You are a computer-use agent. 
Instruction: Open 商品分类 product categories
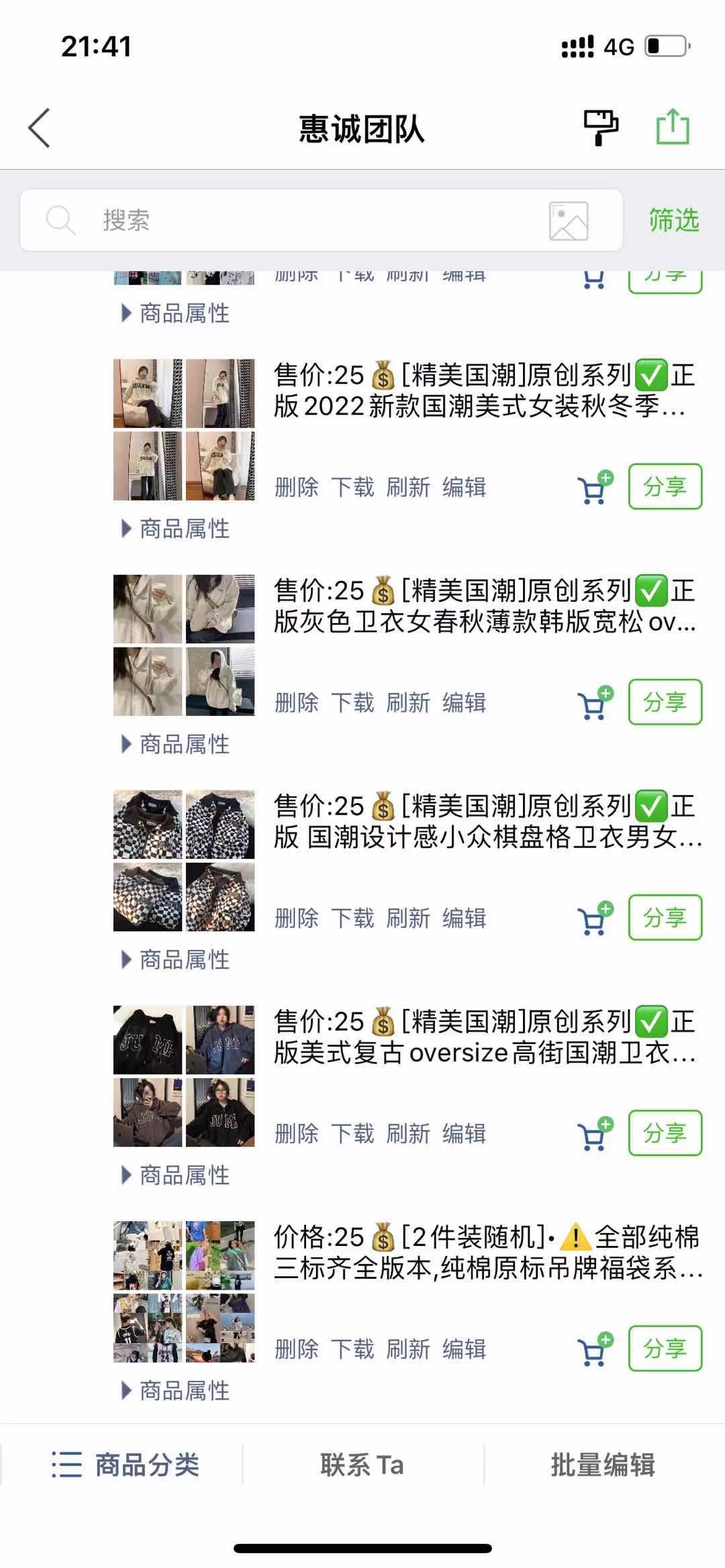tap(126, 1464)
